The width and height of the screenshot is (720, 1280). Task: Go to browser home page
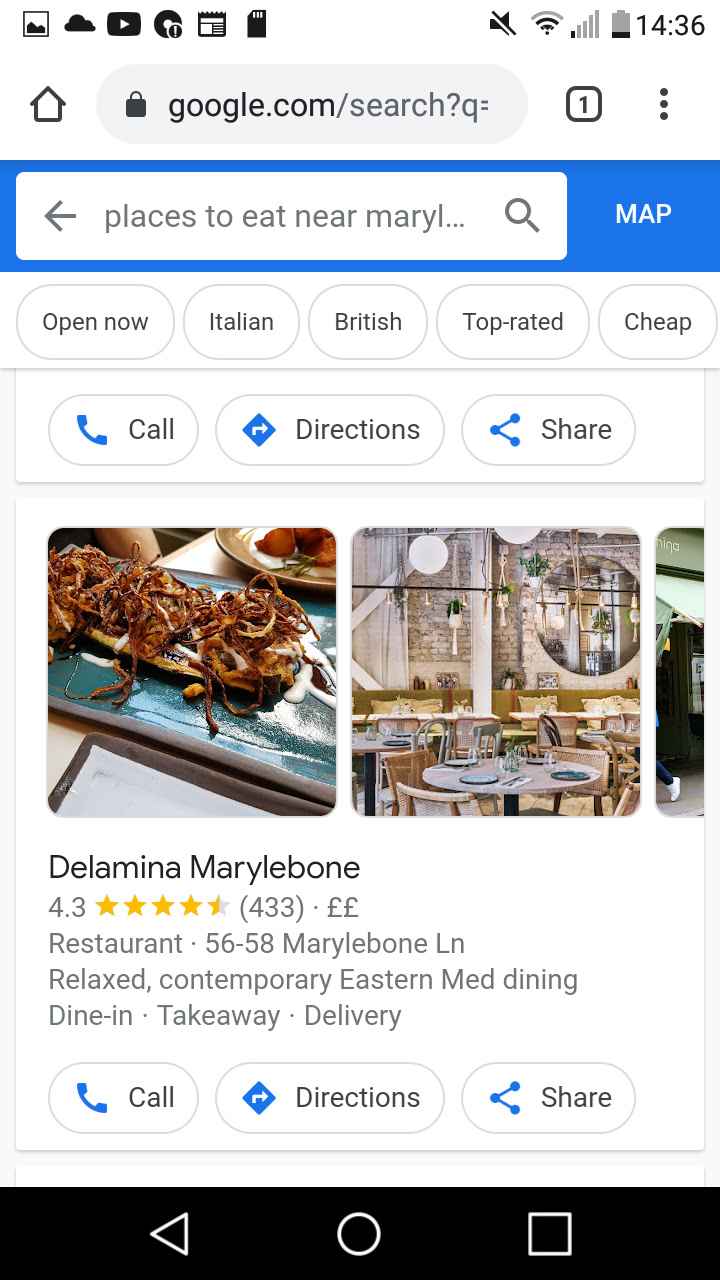(48, 105)
